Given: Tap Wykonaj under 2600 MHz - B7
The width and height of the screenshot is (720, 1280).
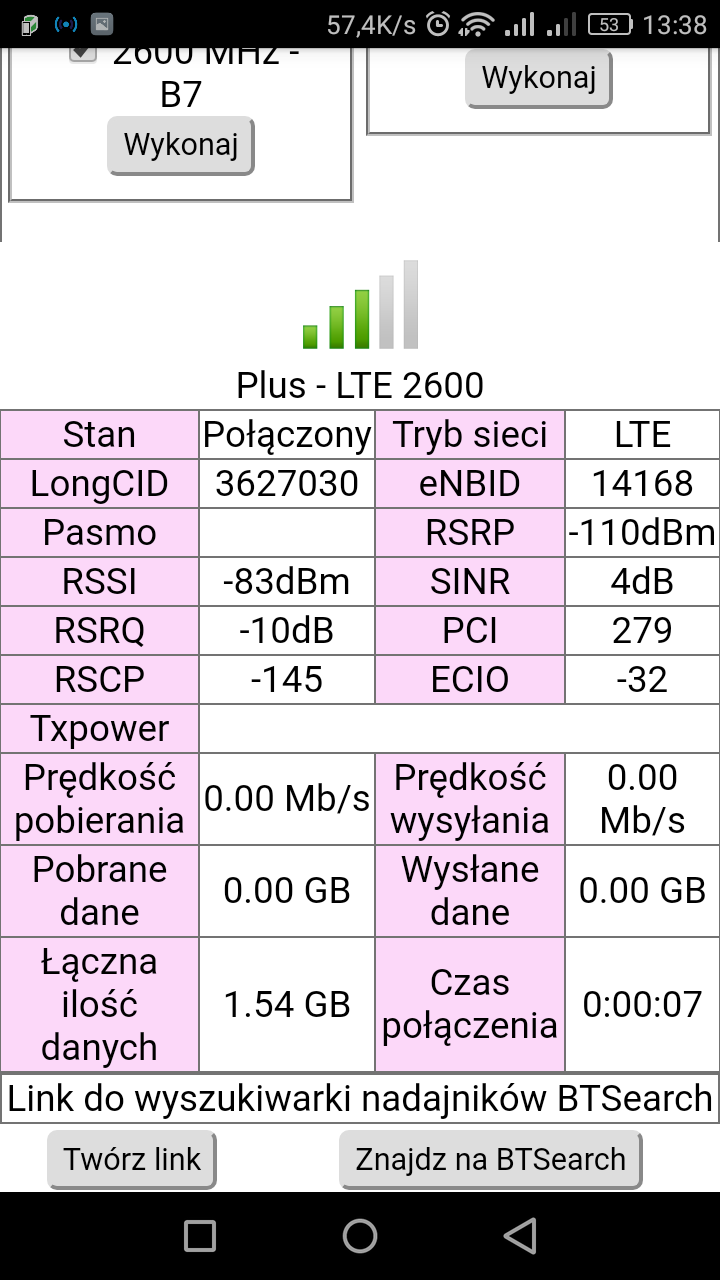Looking at the screenshot, I should [181, 146].
